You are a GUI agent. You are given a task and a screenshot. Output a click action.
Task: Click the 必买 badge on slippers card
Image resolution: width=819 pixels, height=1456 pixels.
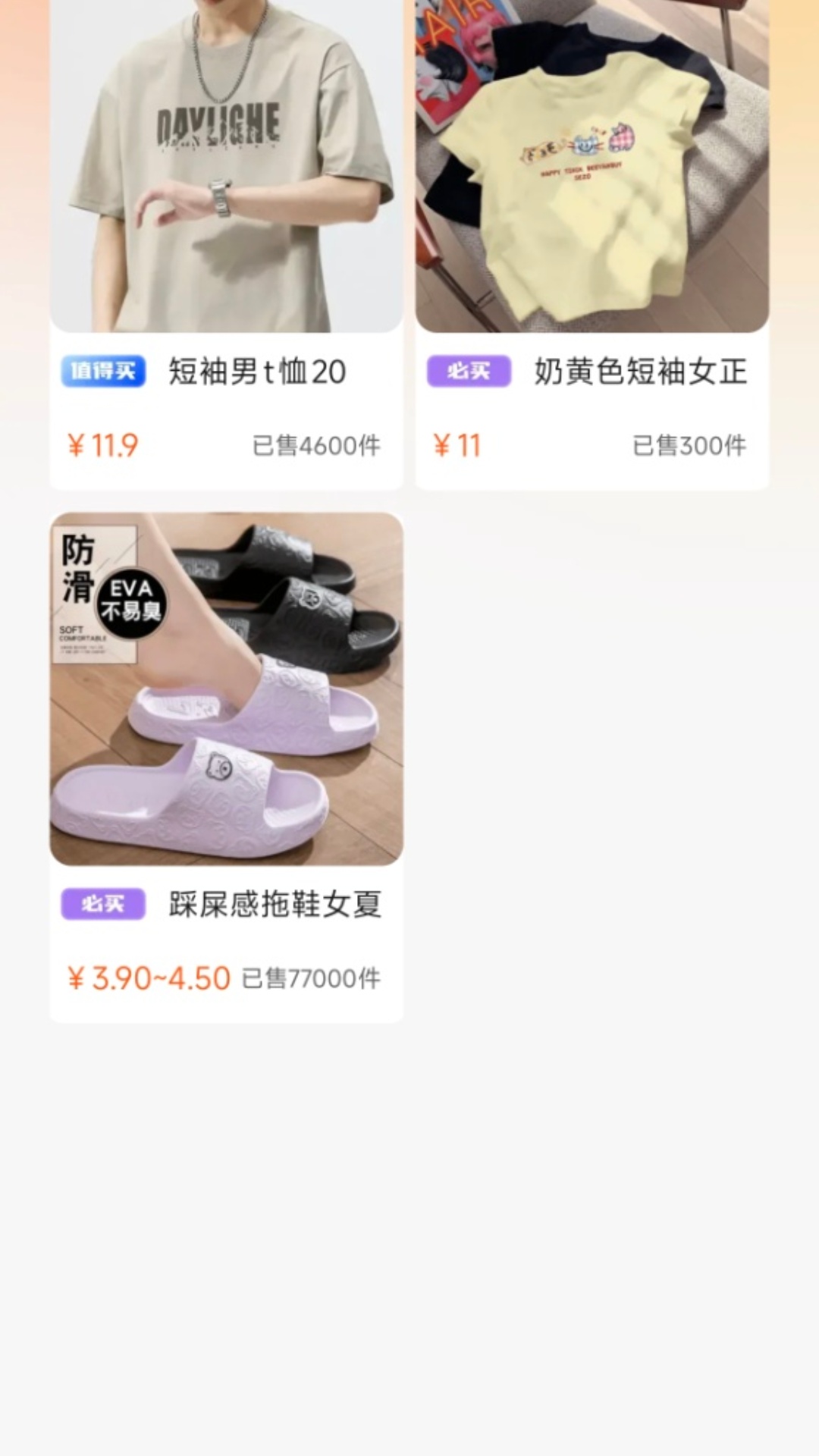pos(102,903)
